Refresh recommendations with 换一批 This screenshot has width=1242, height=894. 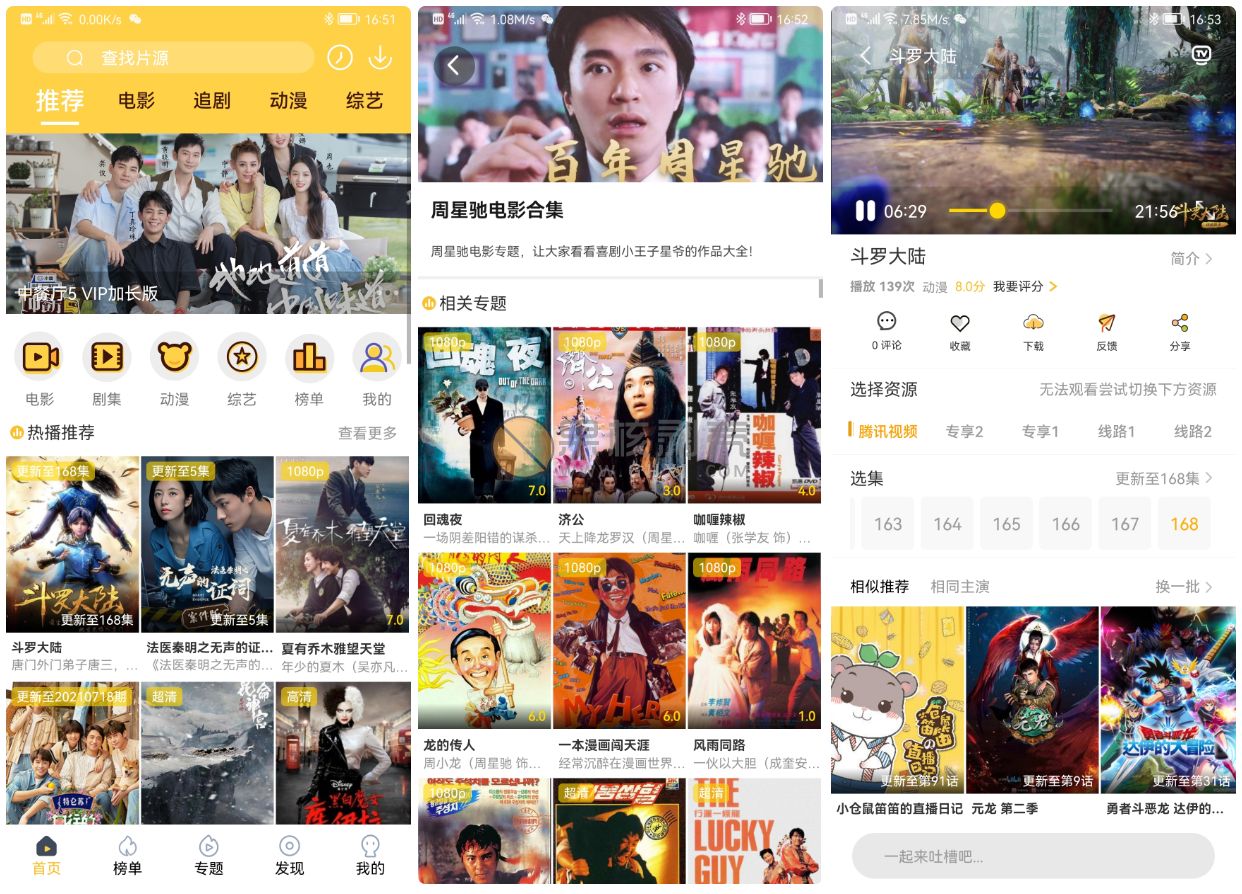[1184, 587]
